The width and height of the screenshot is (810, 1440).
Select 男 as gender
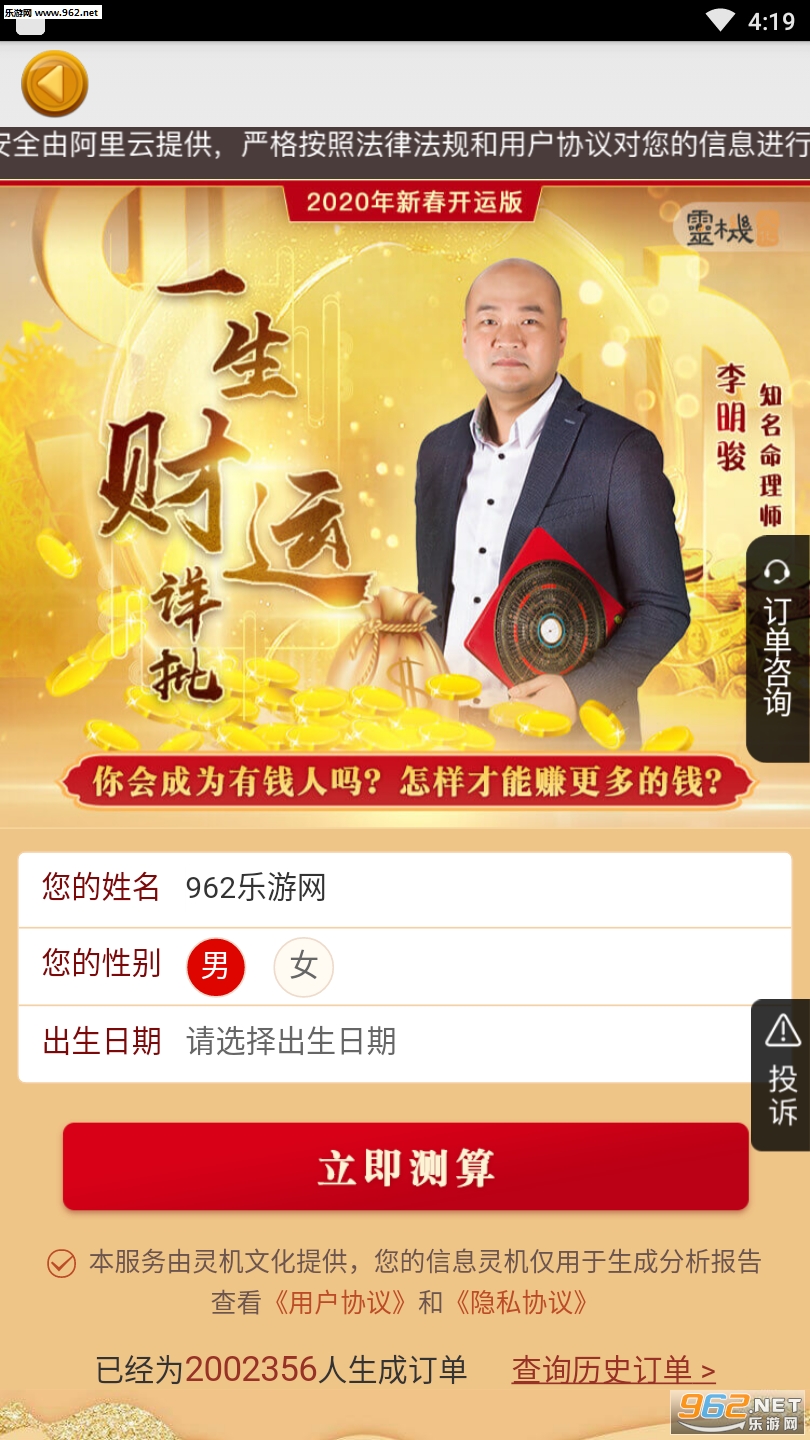coord(216,966)
